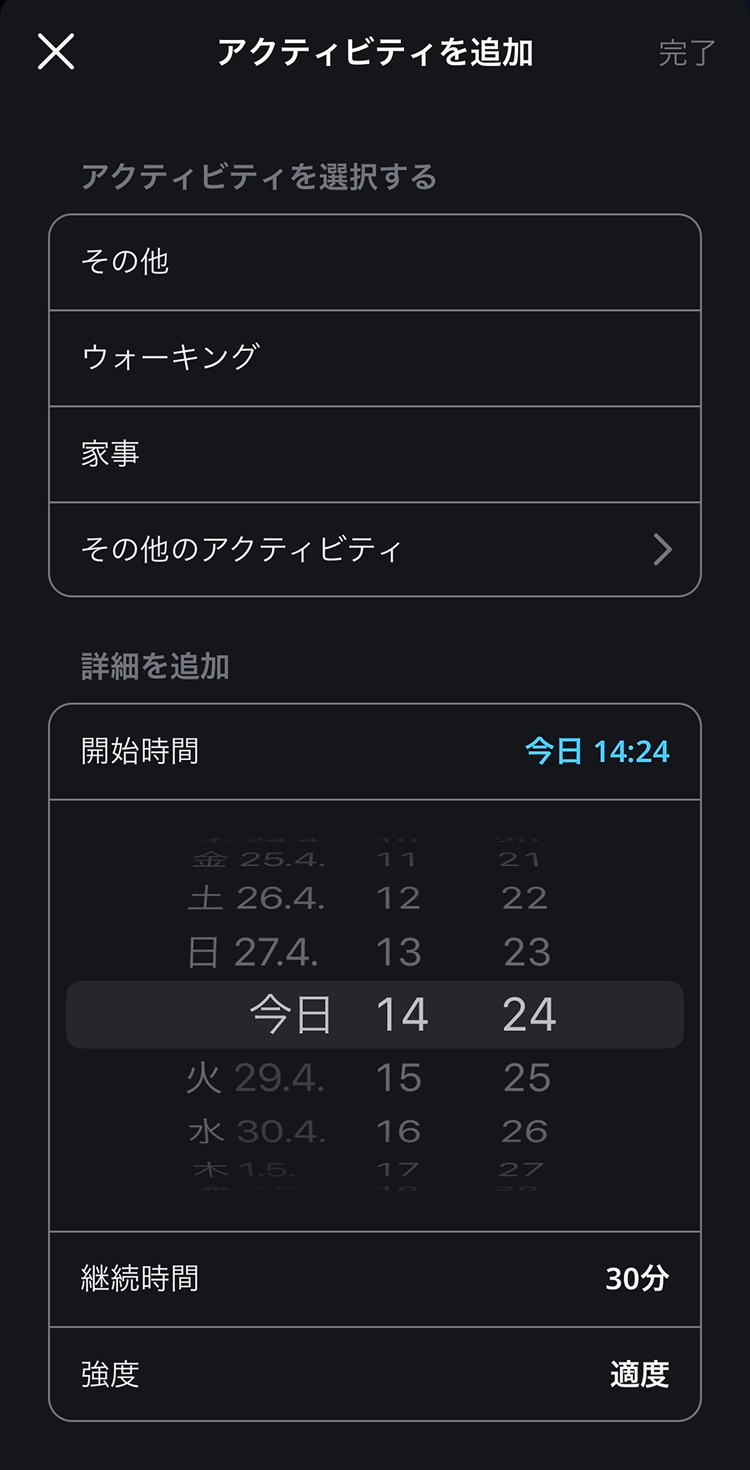Pick hour 13 in the time wheel

[x=399, y=952]
